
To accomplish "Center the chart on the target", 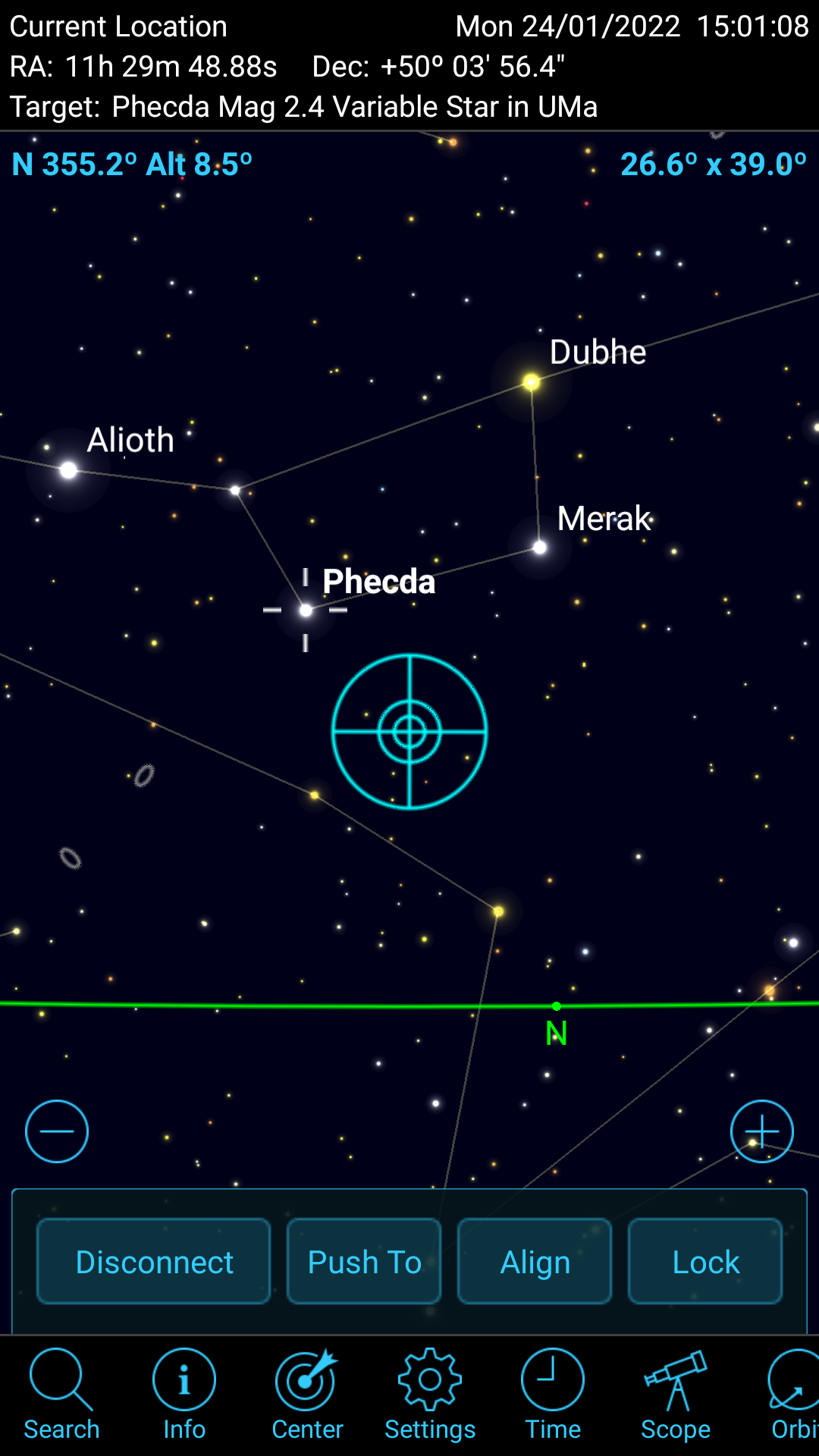I will click(x=307, y=1395).
